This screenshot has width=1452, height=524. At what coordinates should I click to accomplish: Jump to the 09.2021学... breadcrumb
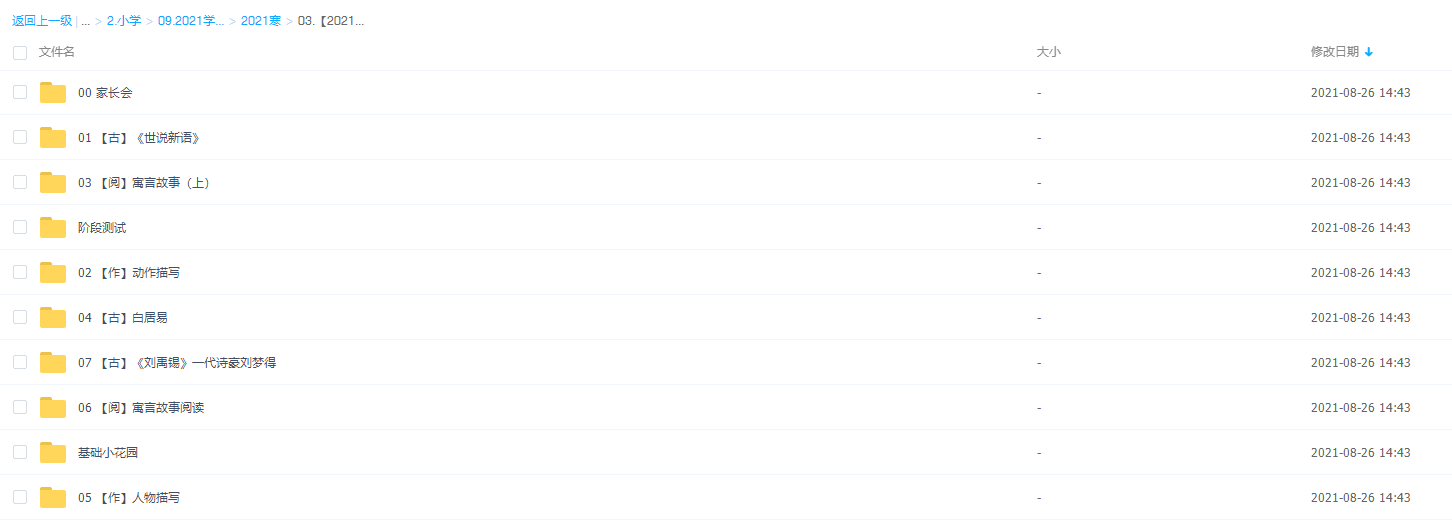191,20
